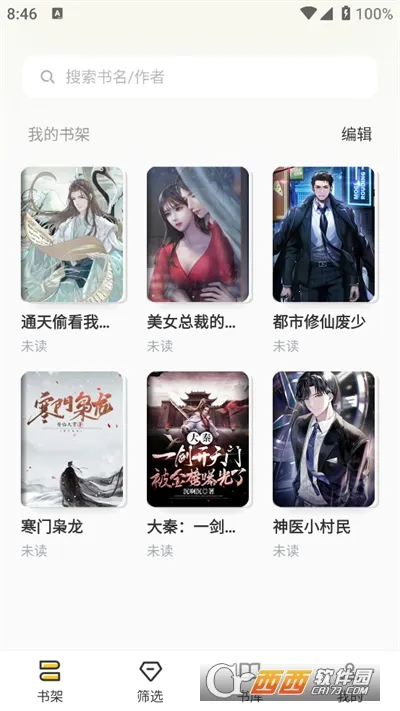Open the book 大秦：一剑...
The width and height of the screenshot is (400, 711).
199,439
